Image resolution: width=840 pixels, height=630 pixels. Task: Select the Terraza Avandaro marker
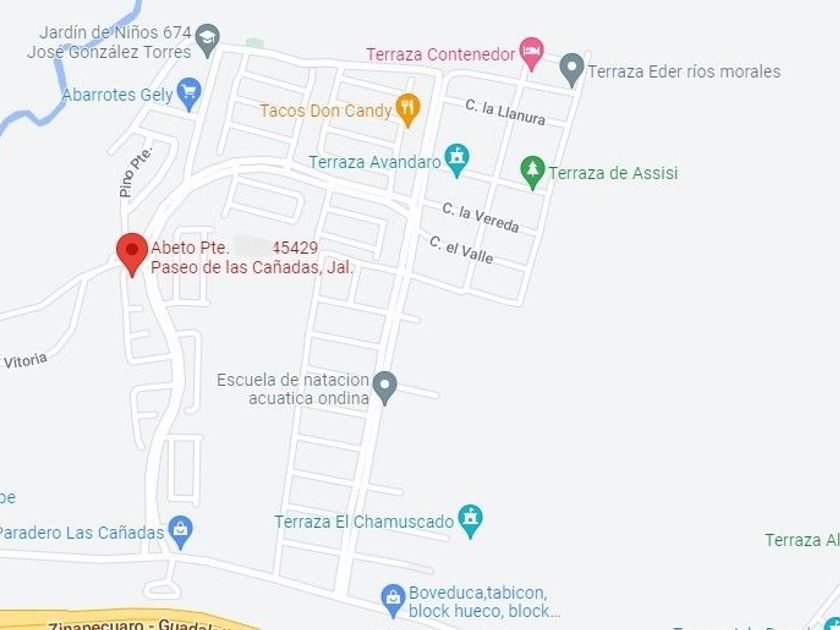pos(457,160)
